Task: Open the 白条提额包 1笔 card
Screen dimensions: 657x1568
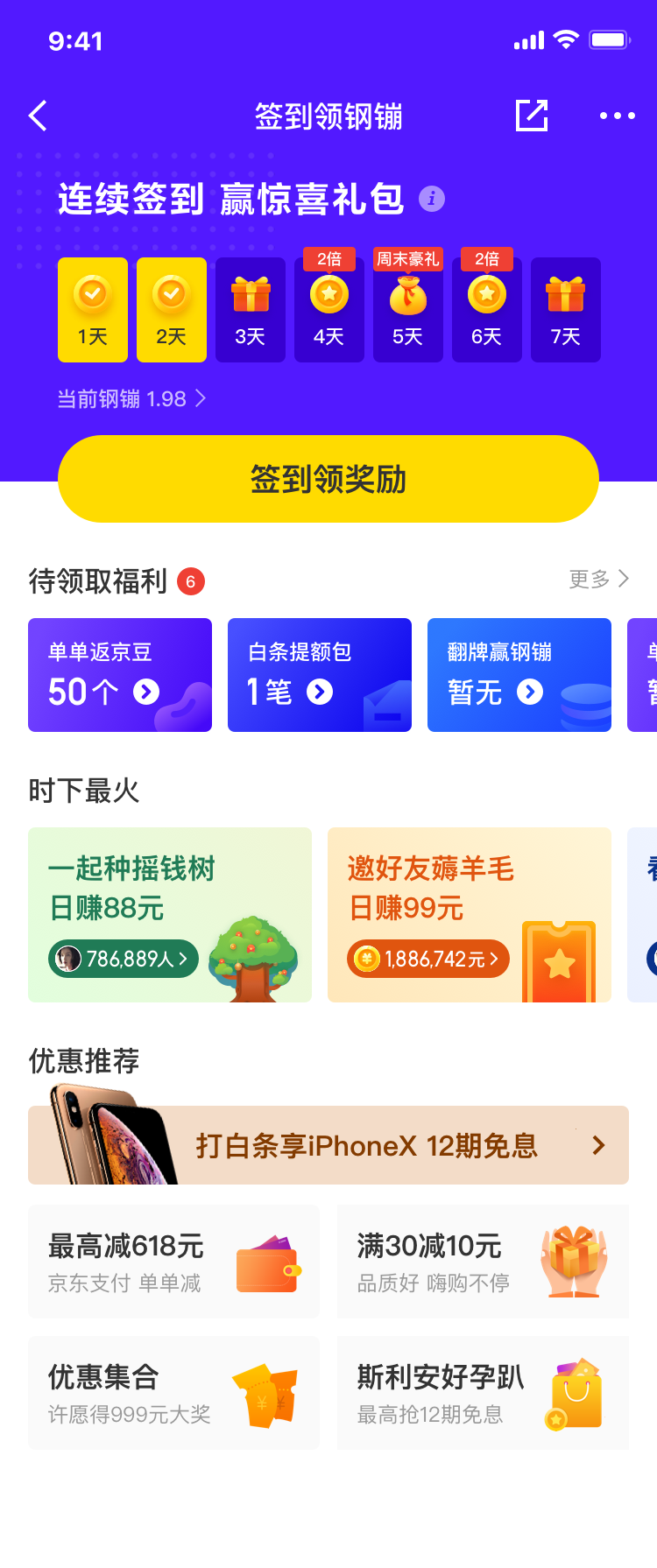Action: click(x=320, y=675)
